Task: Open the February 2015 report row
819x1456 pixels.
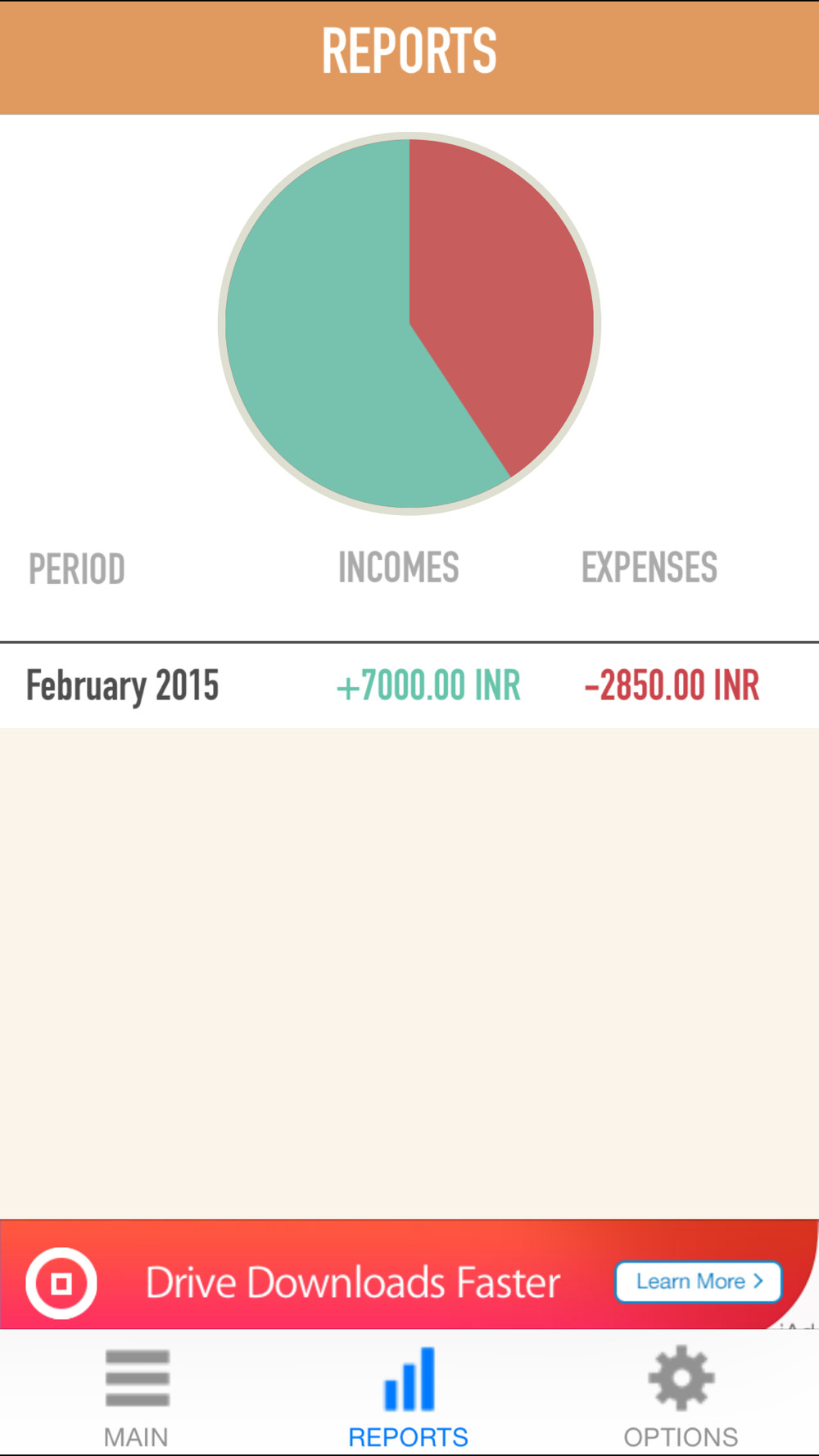Action: click(409, 685)
